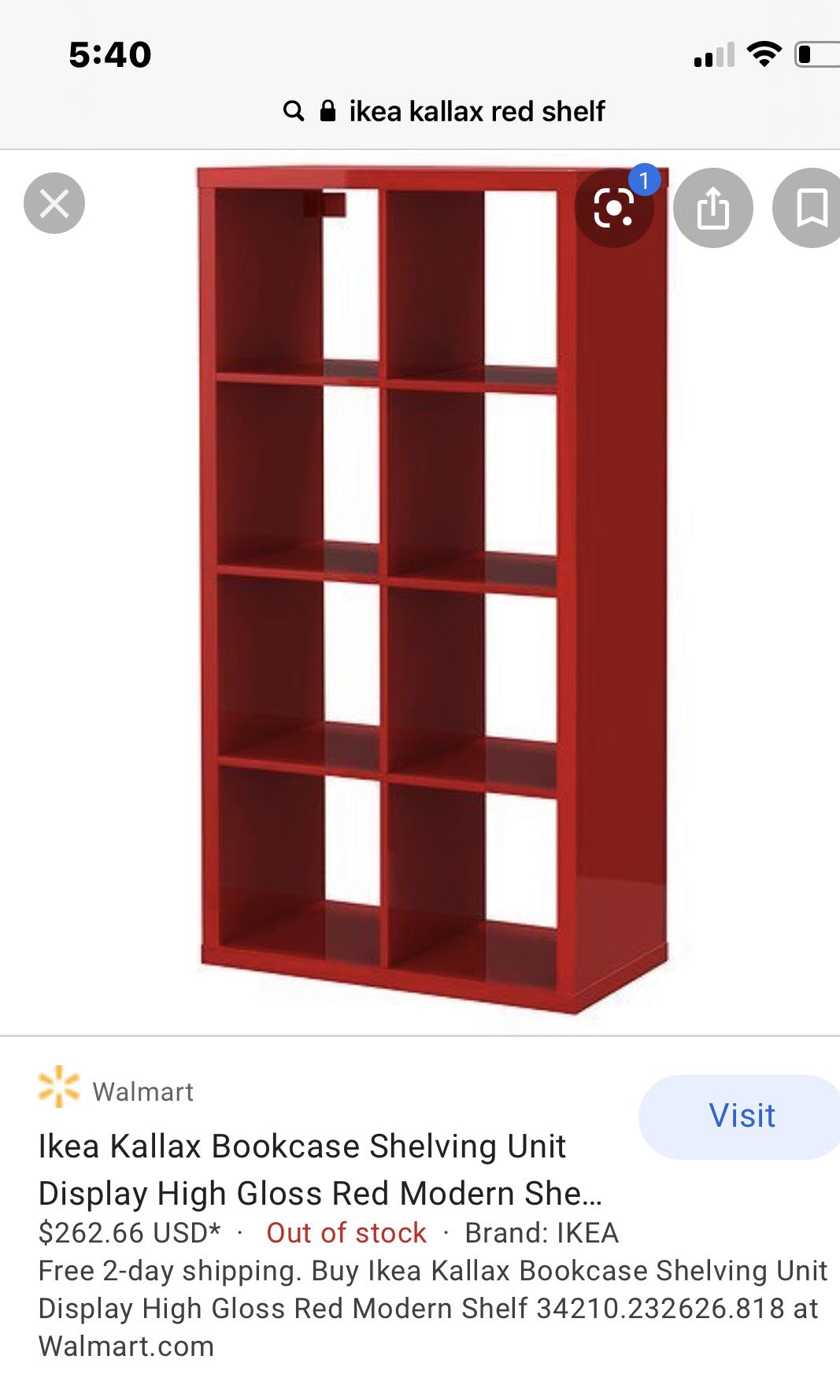Save the image with the bookmark icon
Viewport: 840px width, 1400px height.
coord(812,206)
